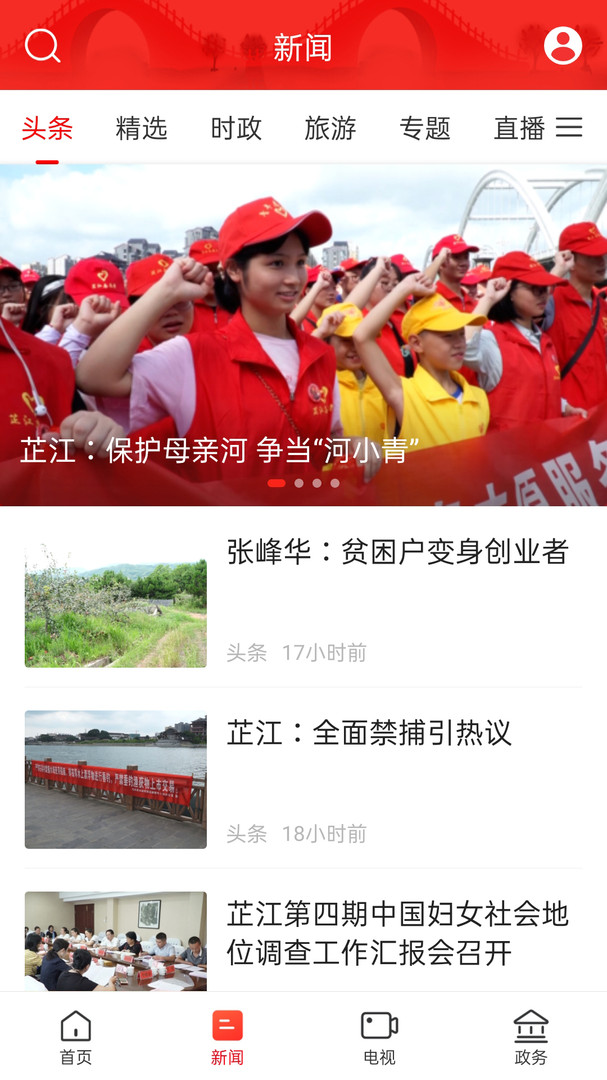Open article 张峰华：贫困户变身创业者

click(x=303, y=596)
